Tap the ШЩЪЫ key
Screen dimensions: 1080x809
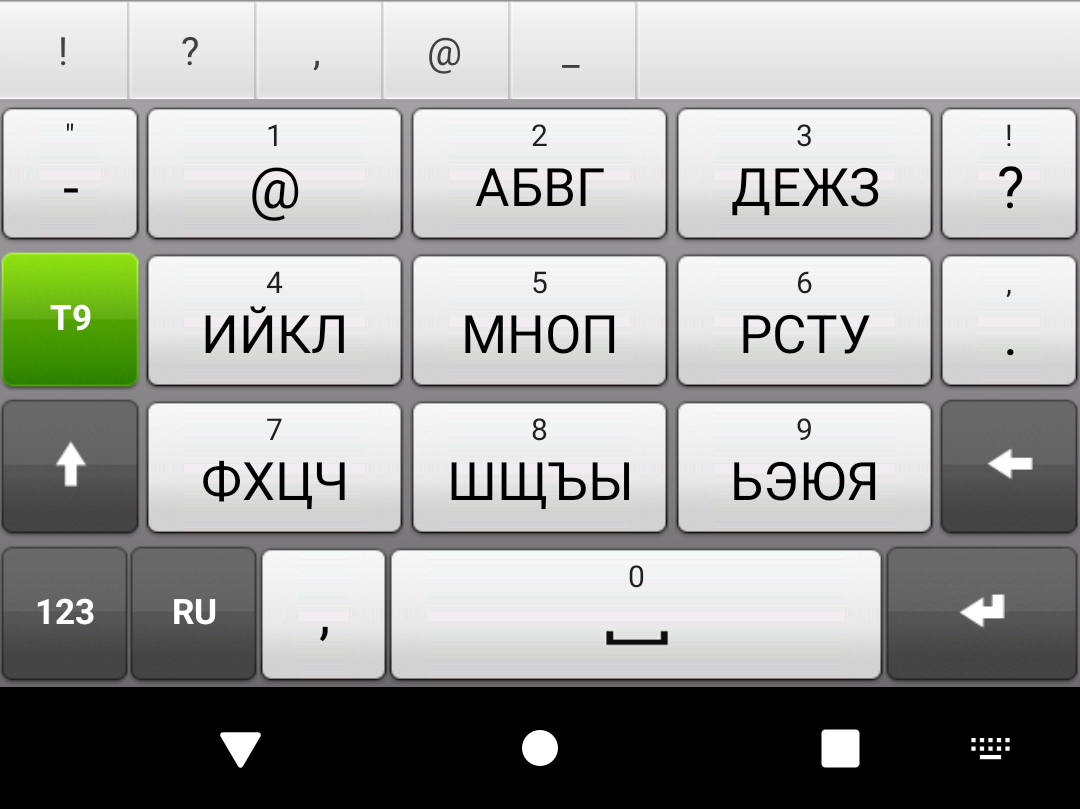539,468
